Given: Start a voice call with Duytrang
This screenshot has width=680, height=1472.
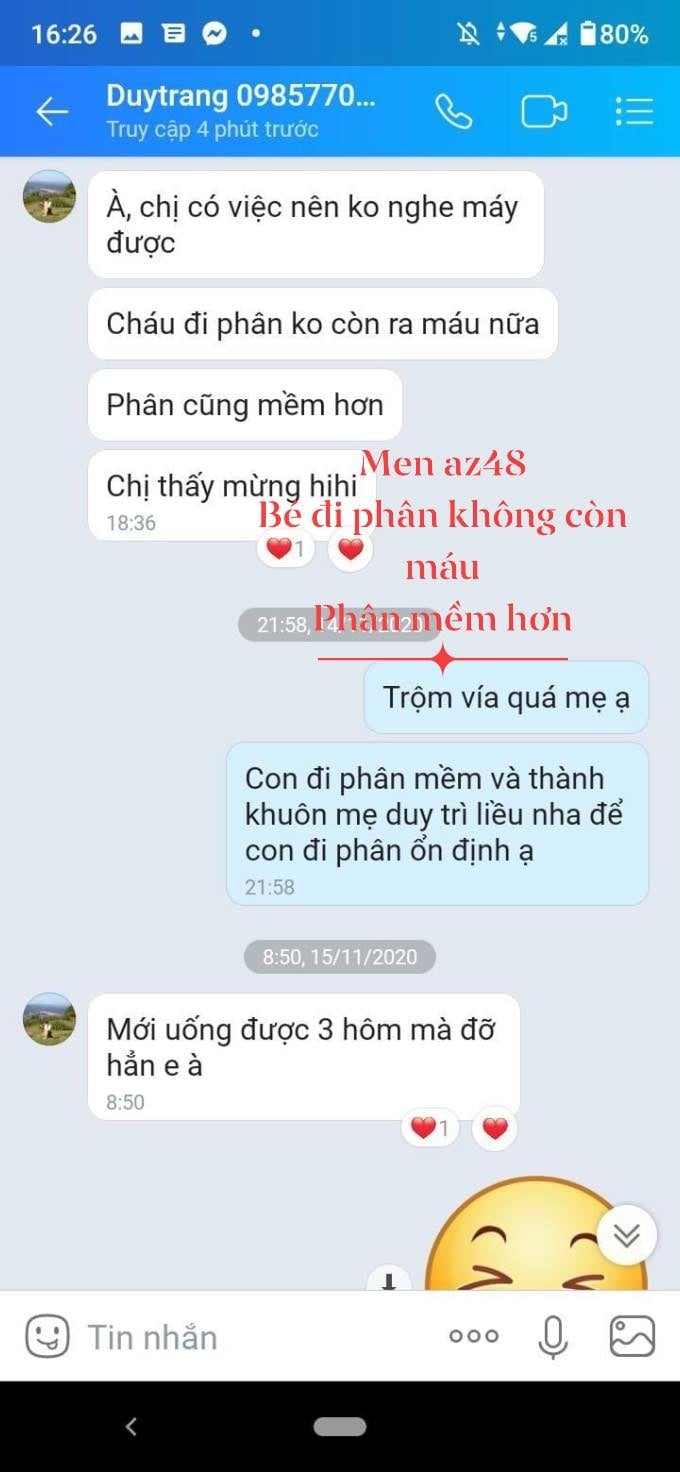Looking at the screenshot, I should 453,112.
